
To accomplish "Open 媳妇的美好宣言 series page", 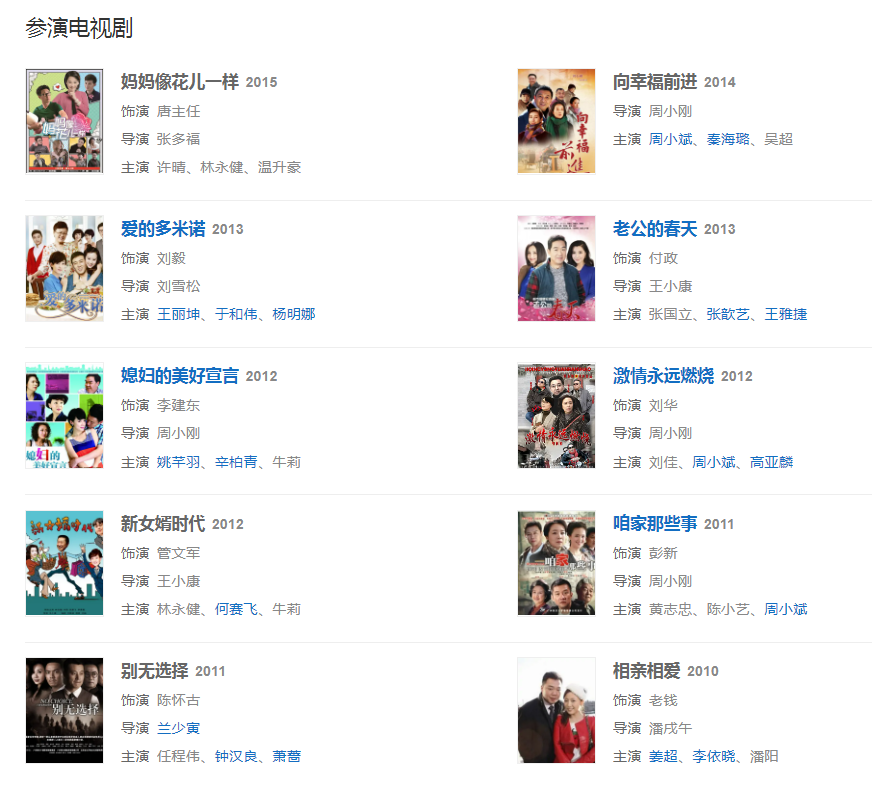I will (x=179, y=376).
